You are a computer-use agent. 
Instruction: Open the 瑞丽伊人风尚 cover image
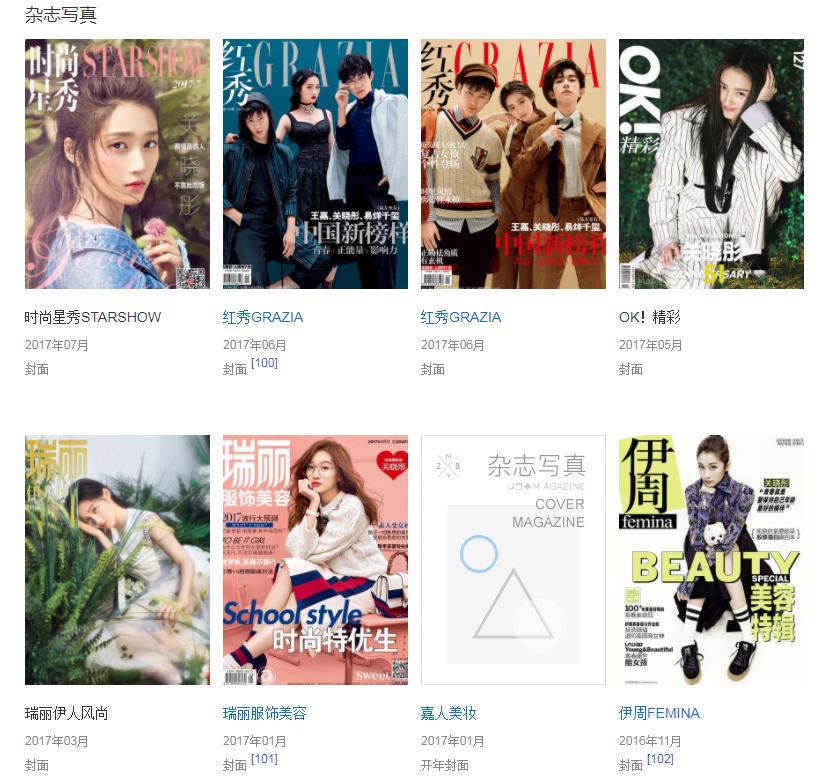[x=117, y=560]
